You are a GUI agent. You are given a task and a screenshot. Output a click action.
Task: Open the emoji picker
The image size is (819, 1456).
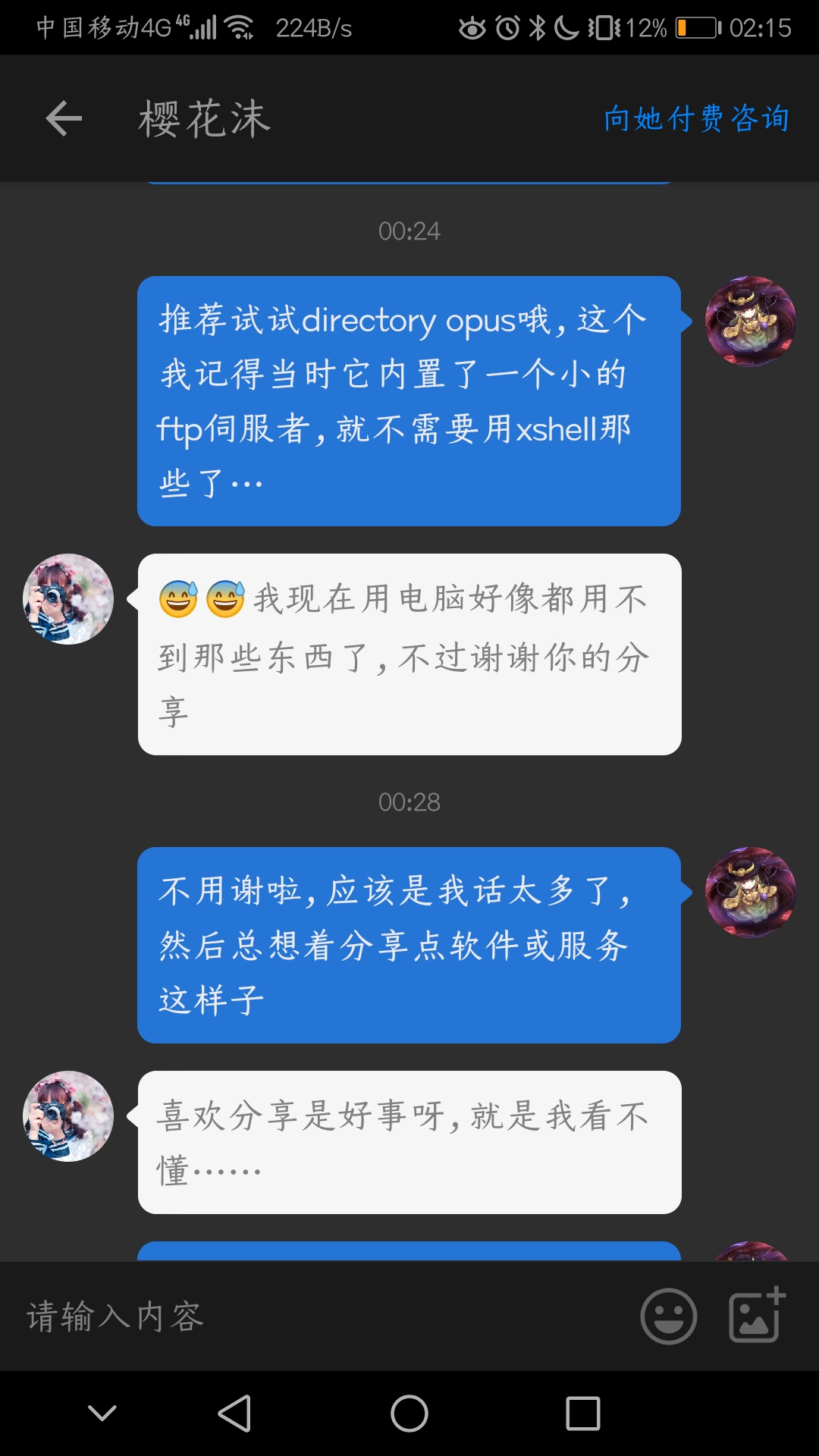(x=668, y=1316)
